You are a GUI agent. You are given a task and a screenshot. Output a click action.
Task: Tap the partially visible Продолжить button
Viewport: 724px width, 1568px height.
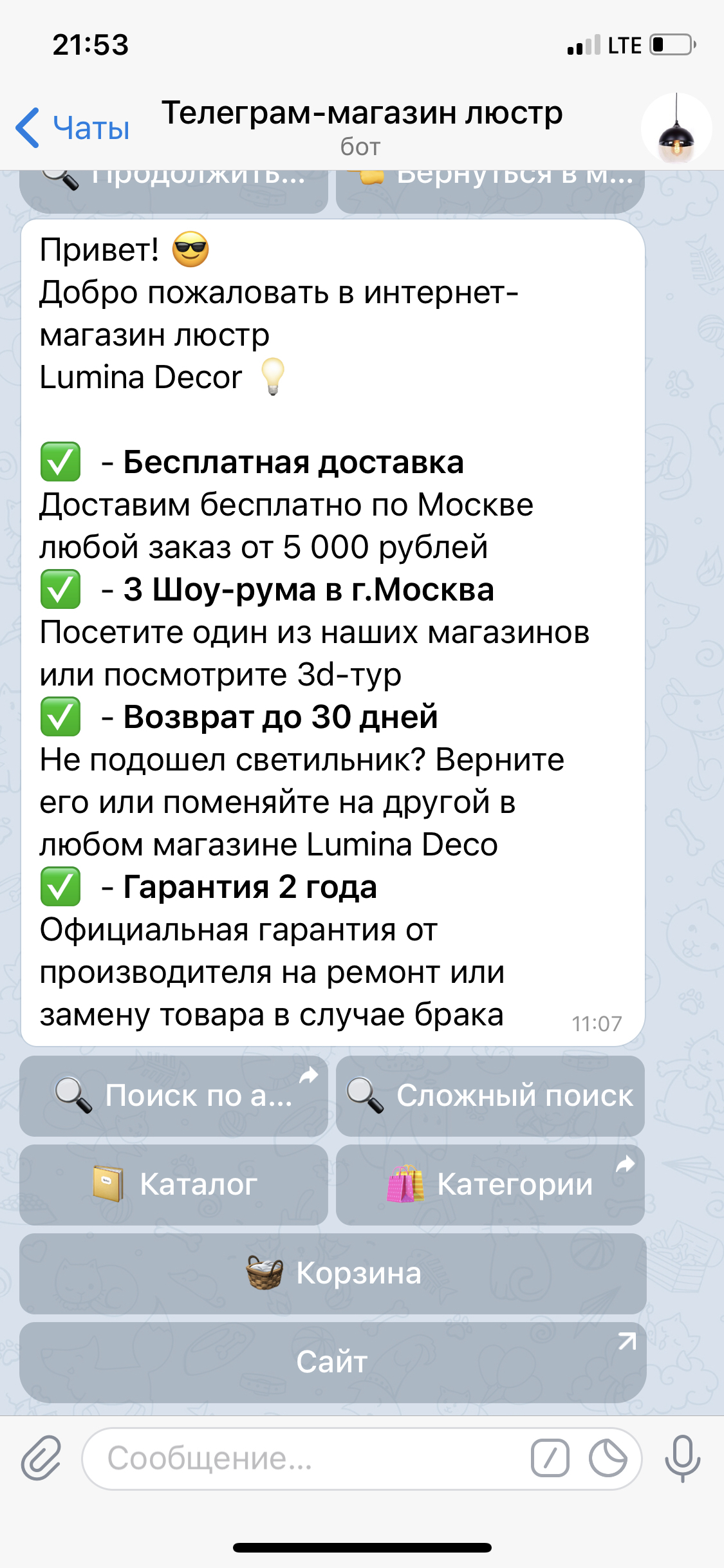point(174,191)
